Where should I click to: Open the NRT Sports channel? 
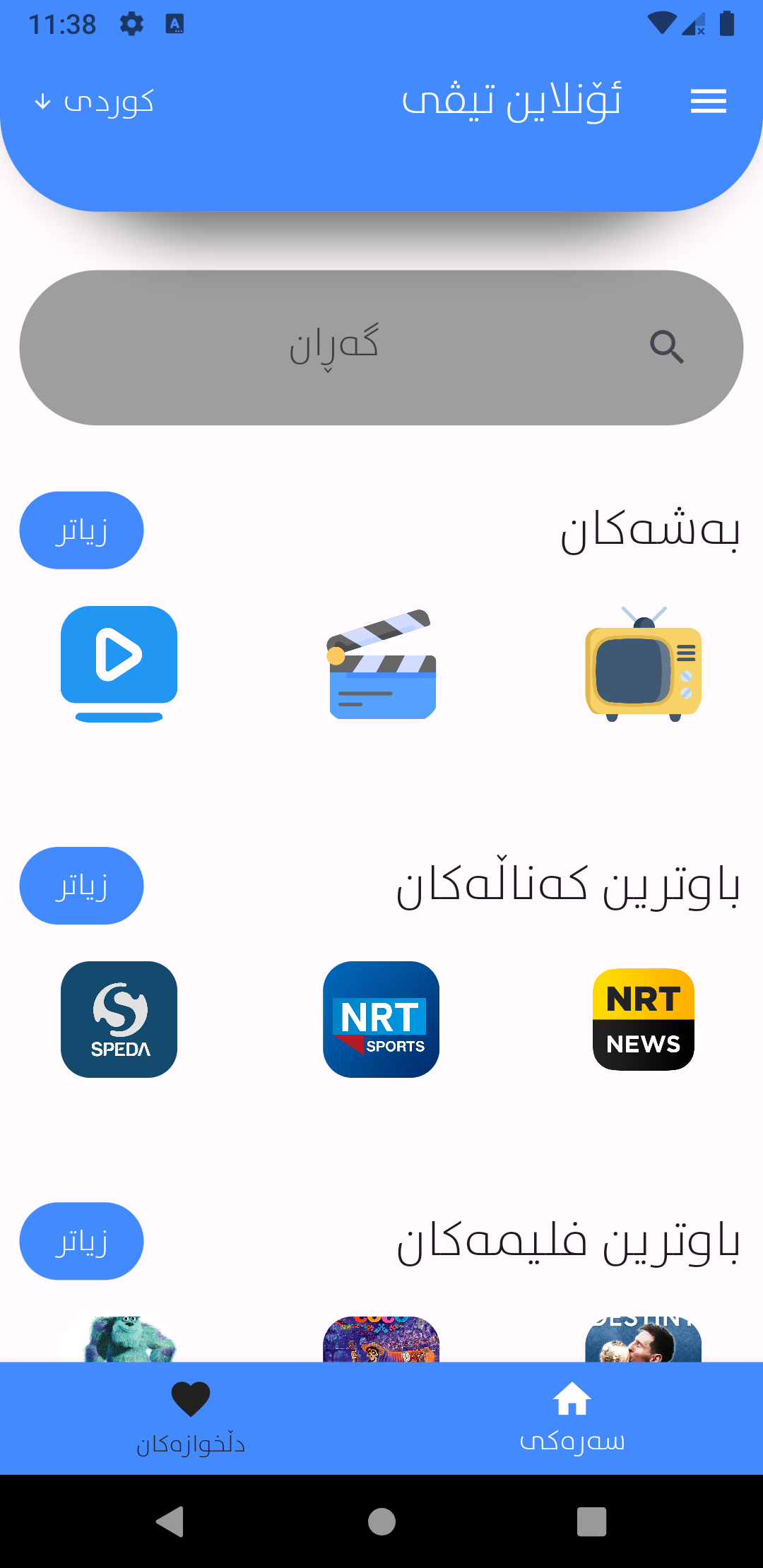[x=381, y=1019]
